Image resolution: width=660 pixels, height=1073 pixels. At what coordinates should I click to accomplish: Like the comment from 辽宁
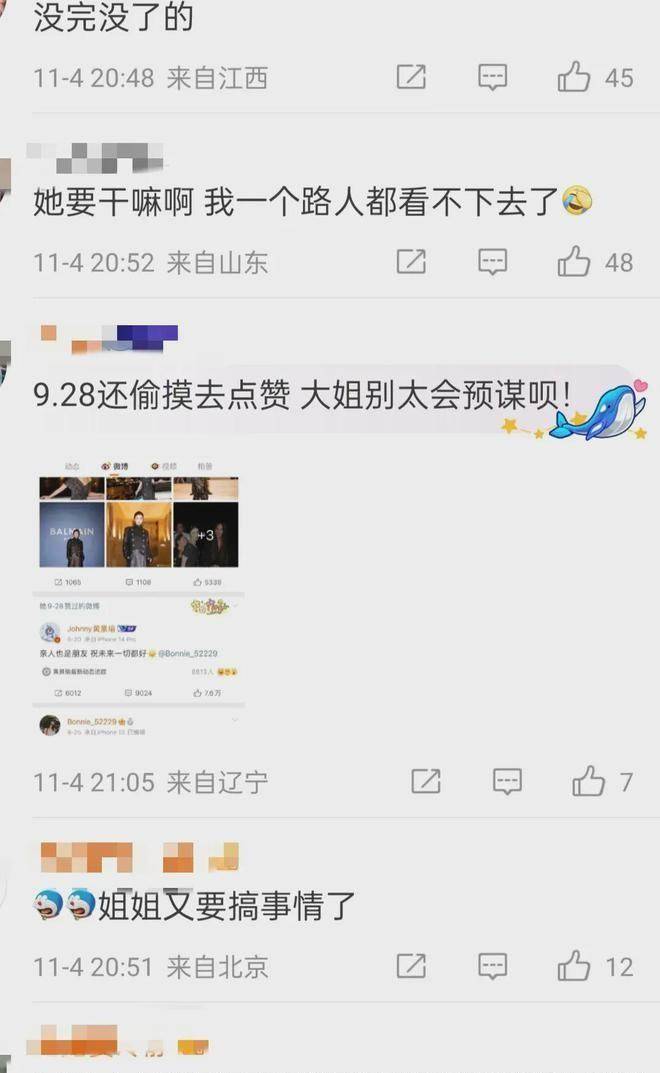pyautogui.click(x=588, y=781)
